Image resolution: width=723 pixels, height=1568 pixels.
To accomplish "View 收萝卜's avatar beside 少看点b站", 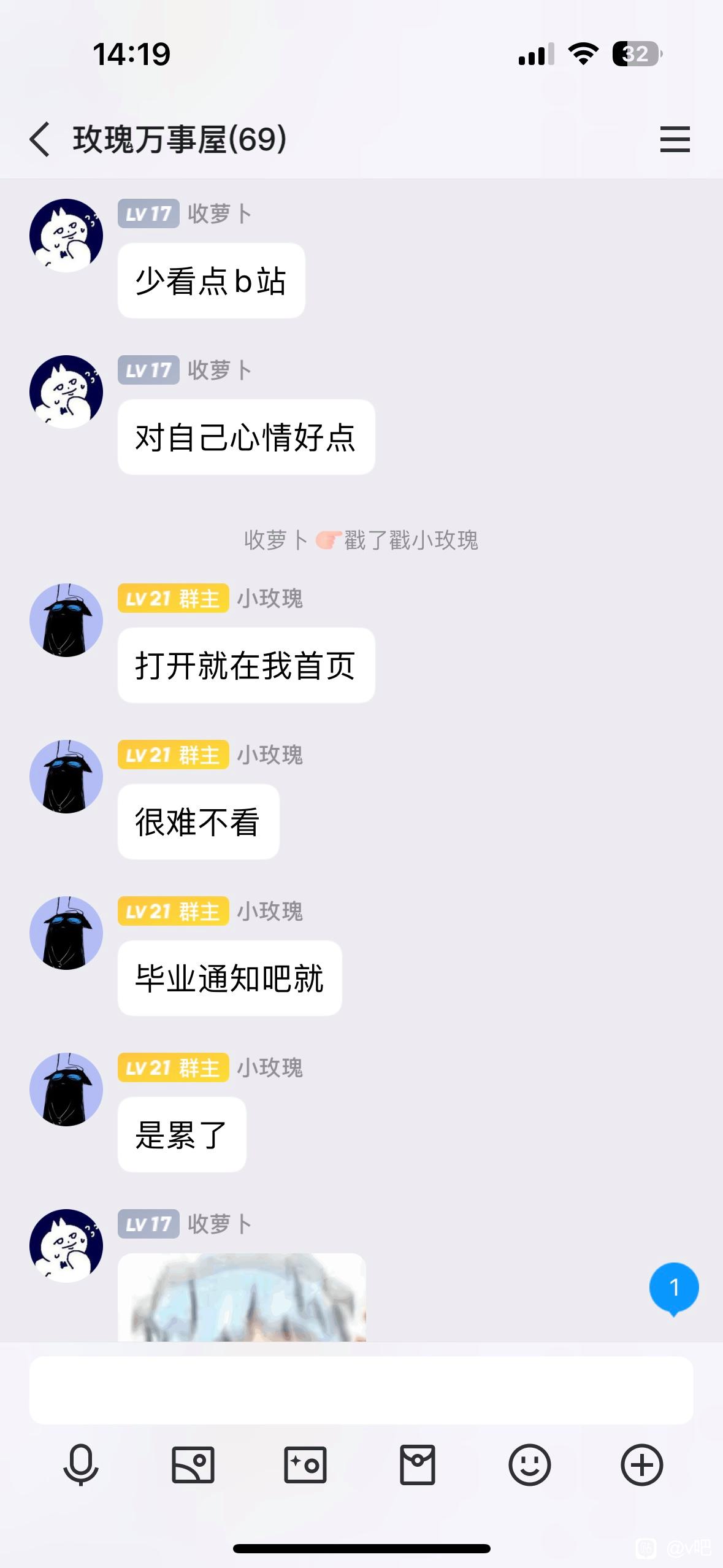I will pos(66,236).
